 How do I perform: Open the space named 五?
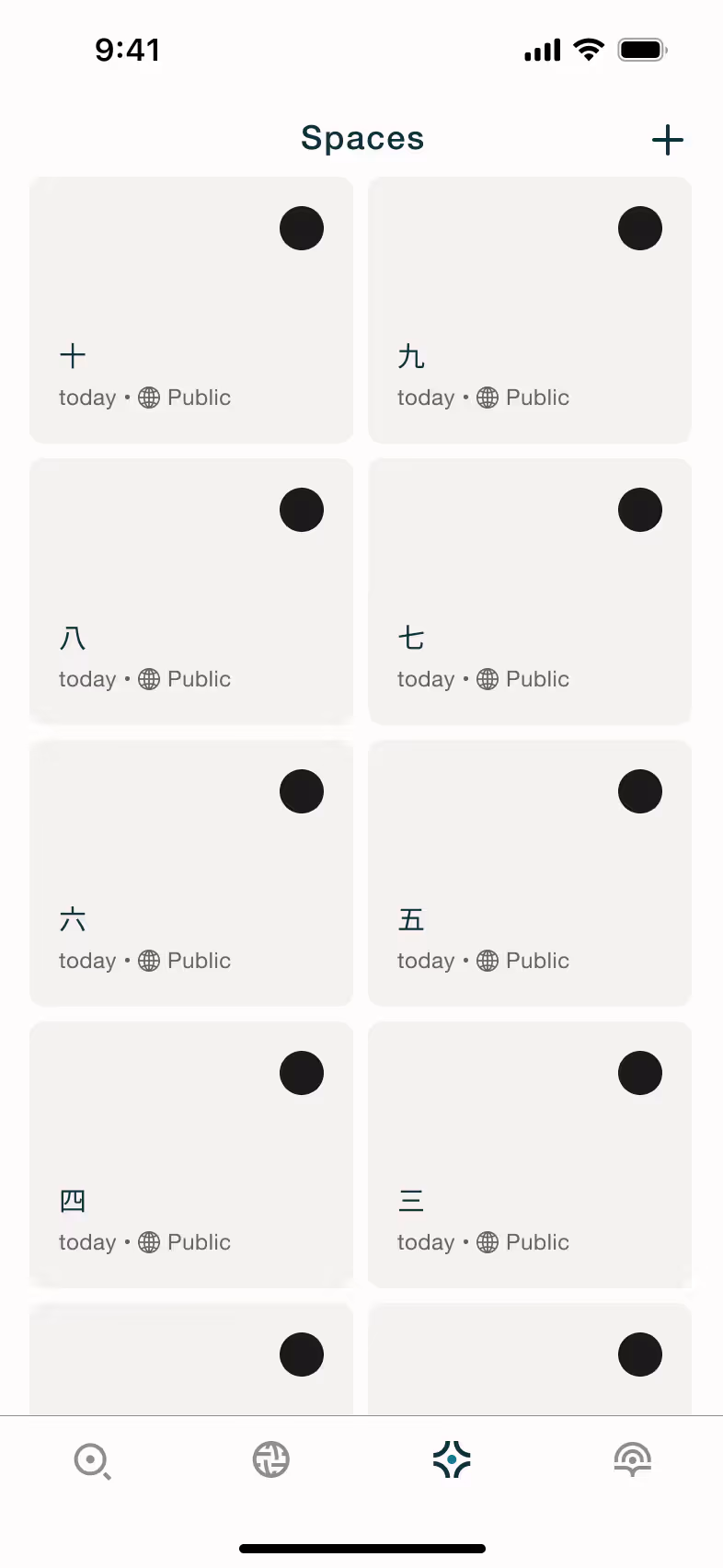pos(530,873)
